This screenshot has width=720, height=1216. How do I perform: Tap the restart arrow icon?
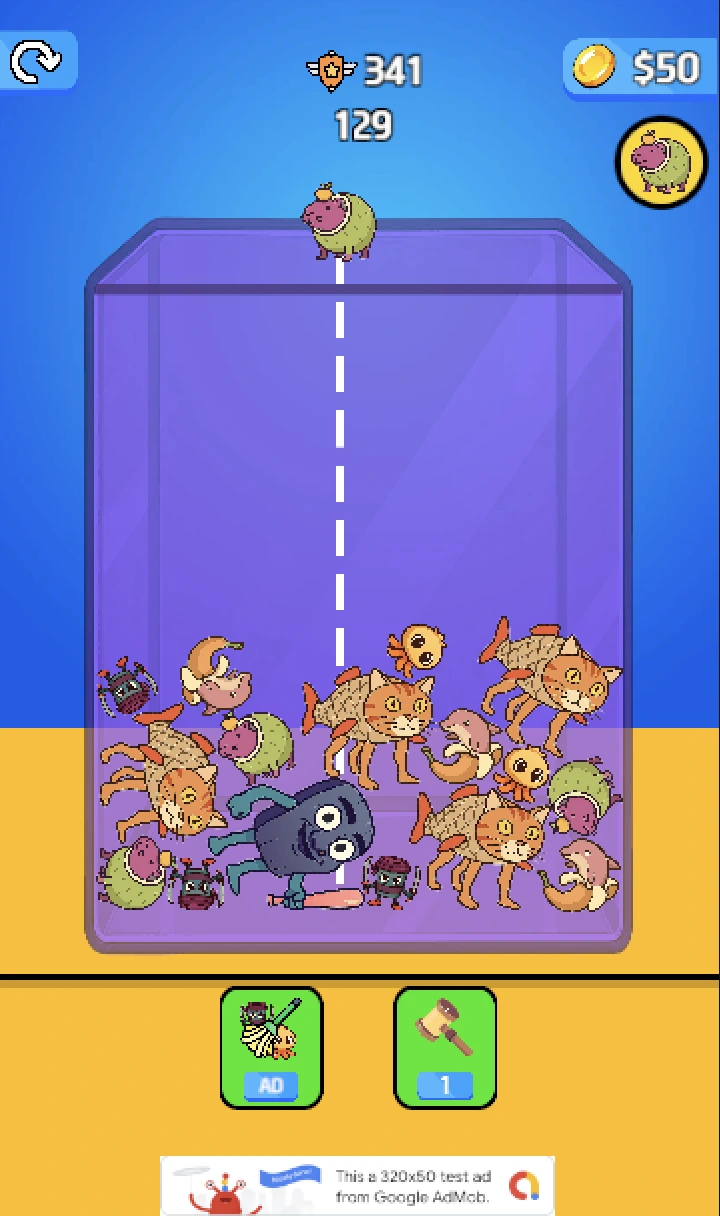pyautogui.click(x=35, y=62)
